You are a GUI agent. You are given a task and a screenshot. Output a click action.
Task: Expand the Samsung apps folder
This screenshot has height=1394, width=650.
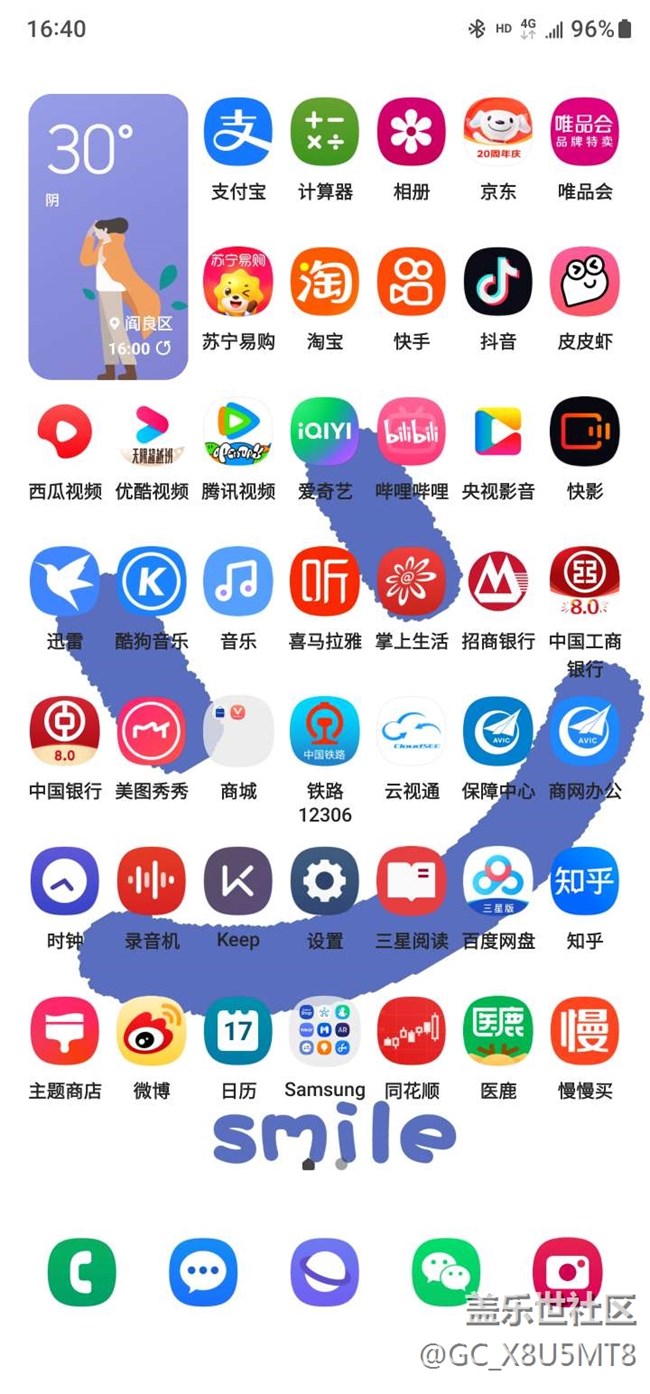pyautogui.click(x=325, y=1031)
